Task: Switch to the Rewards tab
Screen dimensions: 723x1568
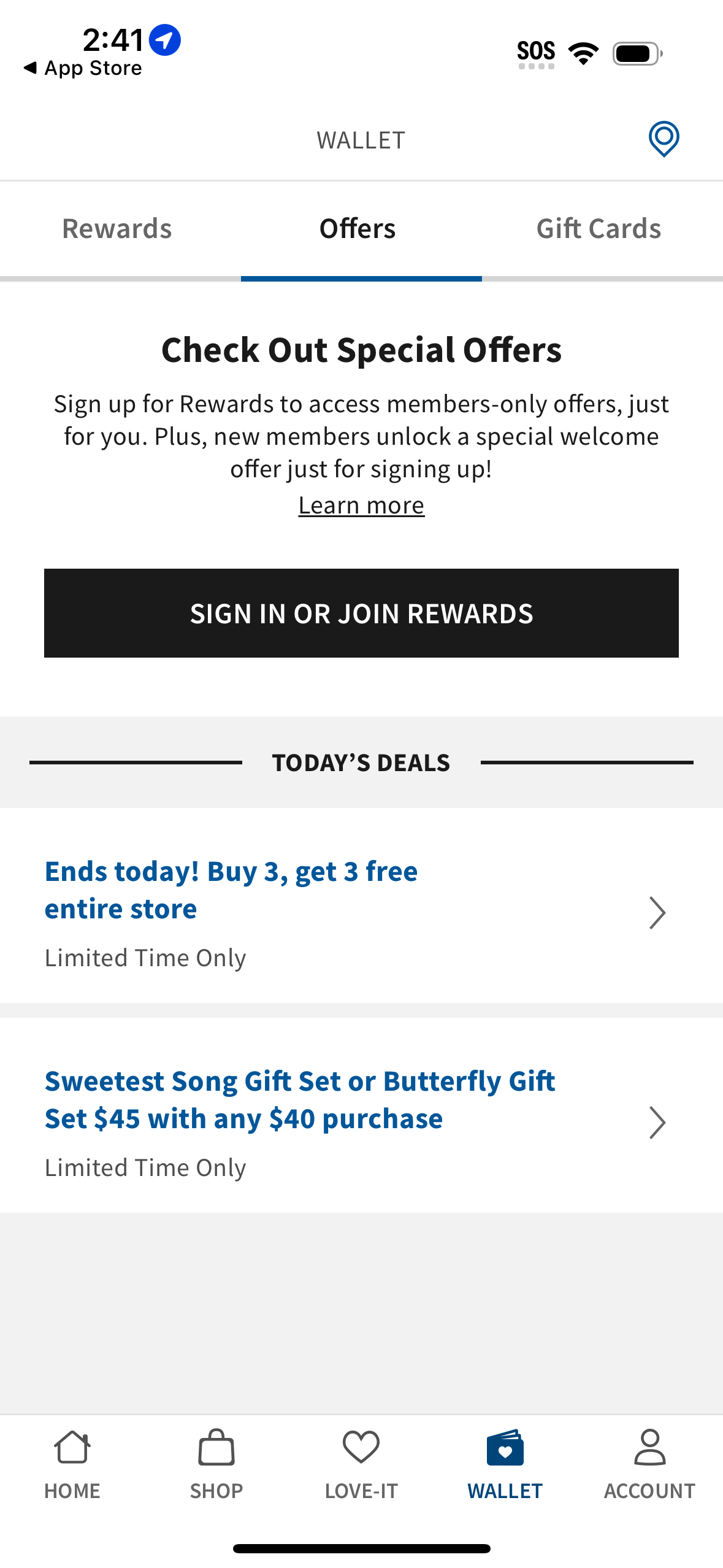Action: pos(117,228)
